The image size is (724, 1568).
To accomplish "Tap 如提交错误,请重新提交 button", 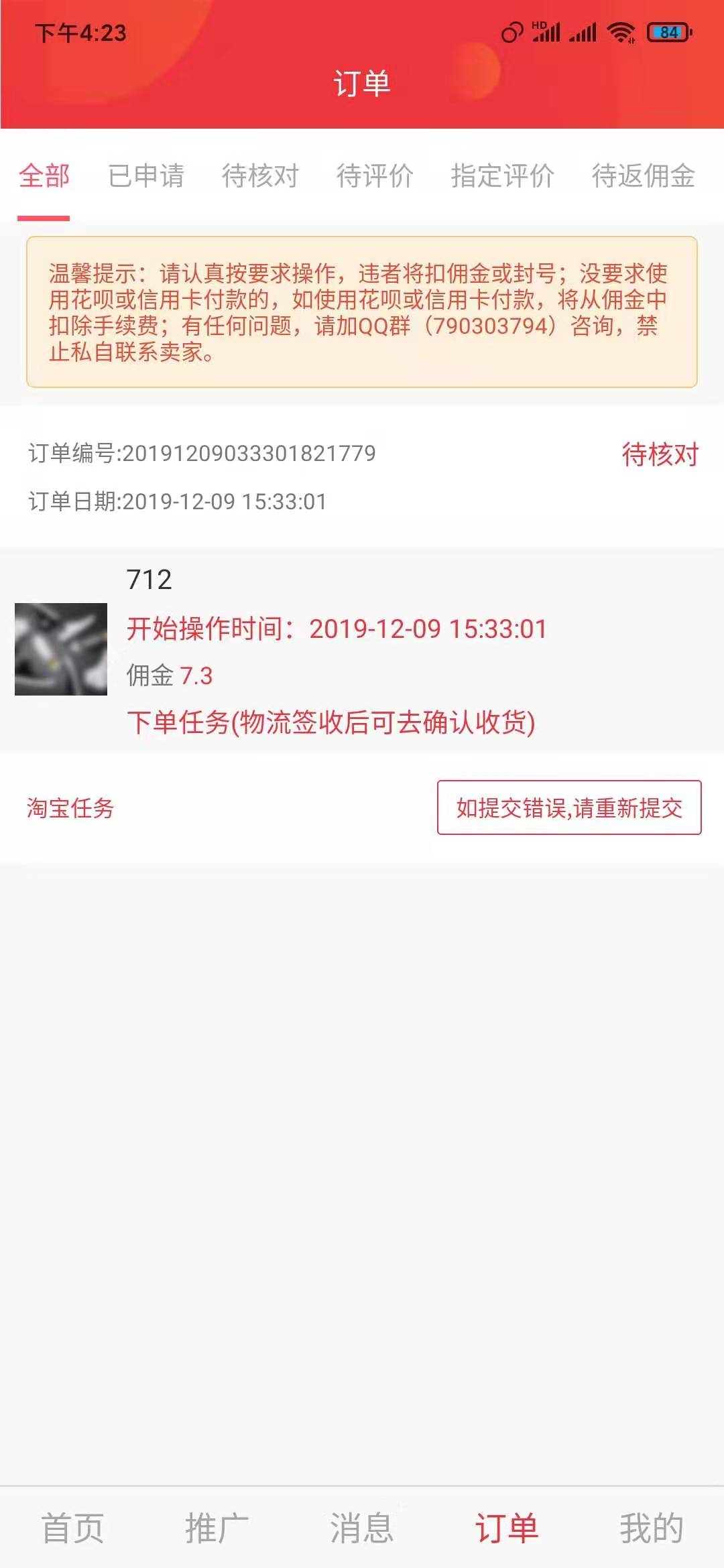I will click(x=569, y=807).
